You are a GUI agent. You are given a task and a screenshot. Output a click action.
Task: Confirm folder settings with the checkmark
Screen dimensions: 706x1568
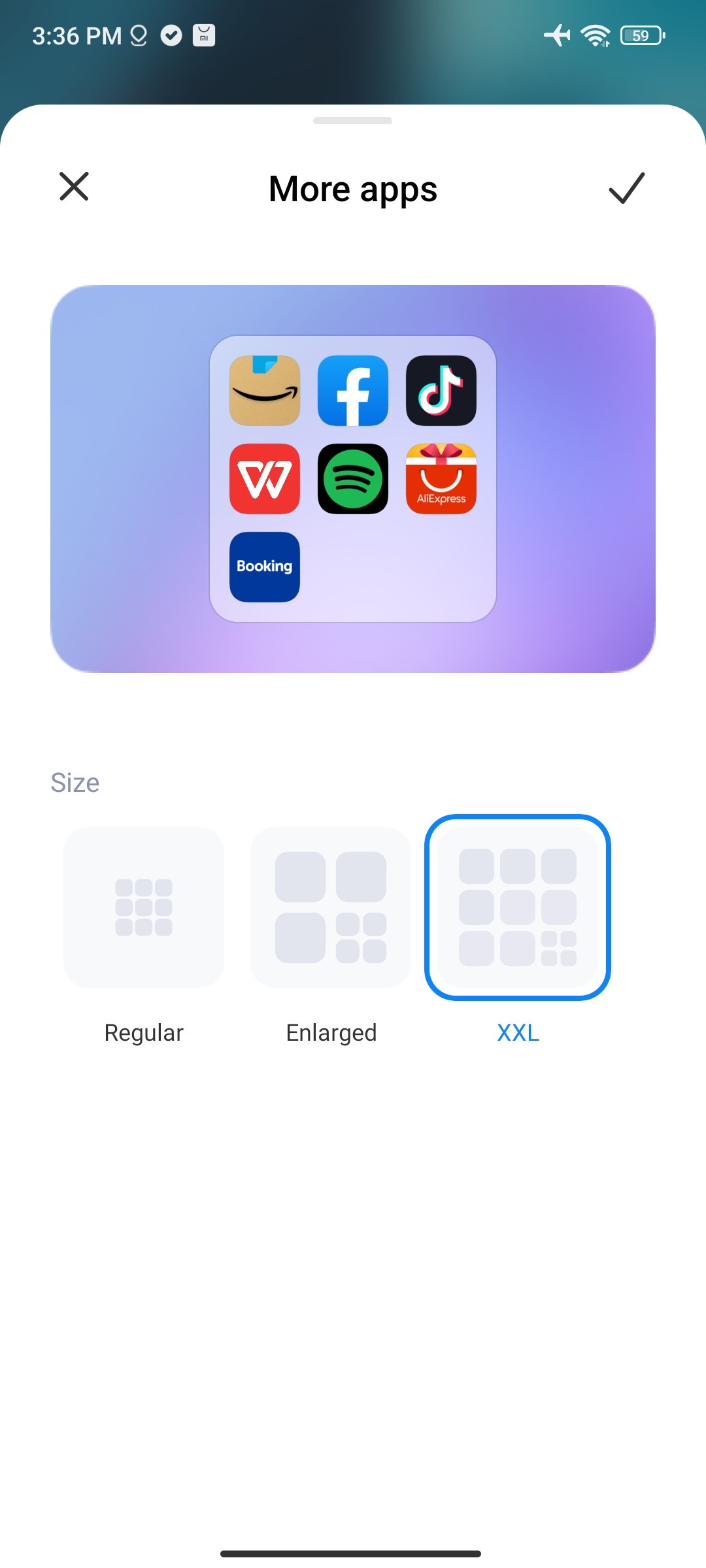pyautogui.click(x=626, y=188)
